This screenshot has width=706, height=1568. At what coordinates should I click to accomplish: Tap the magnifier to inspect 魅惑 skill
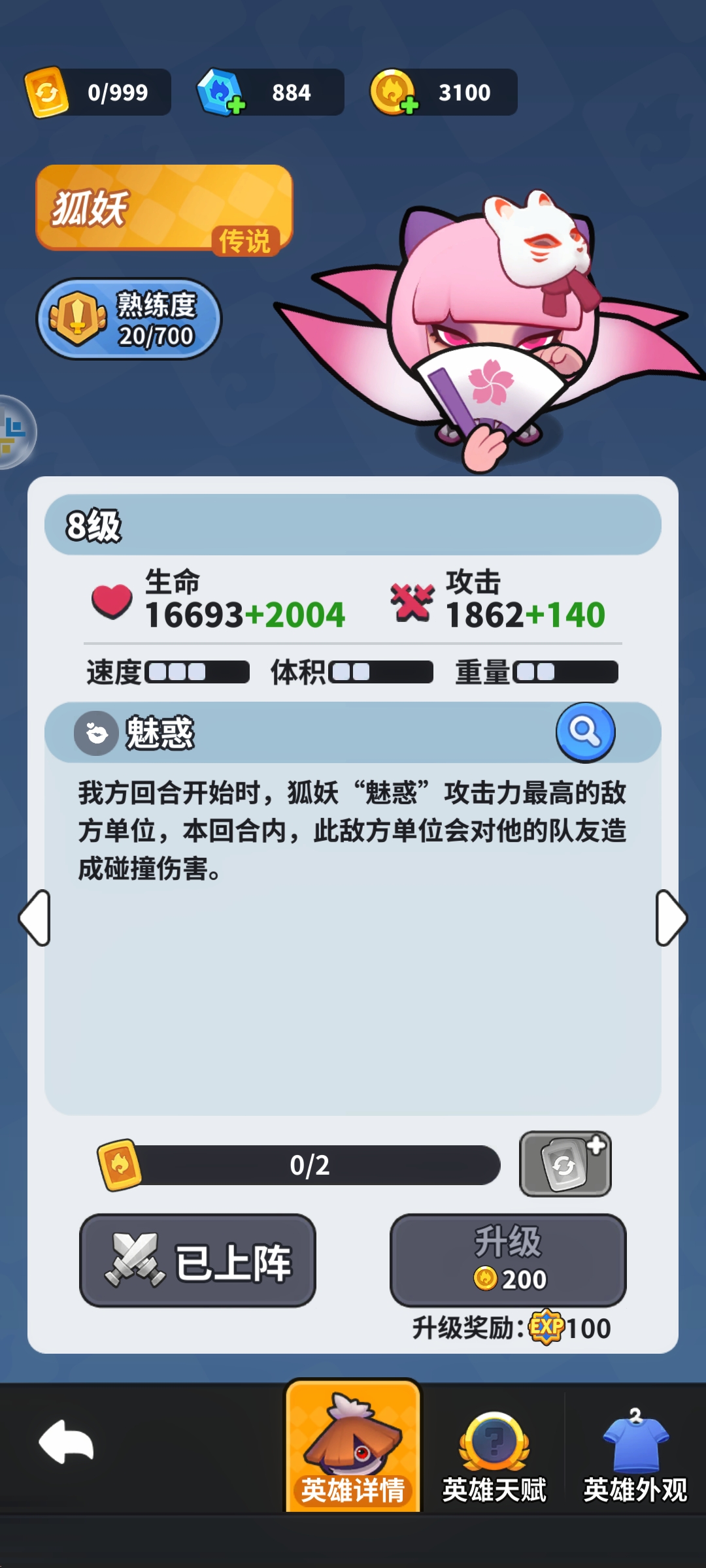pyautogui.click(x=585, y=732)
